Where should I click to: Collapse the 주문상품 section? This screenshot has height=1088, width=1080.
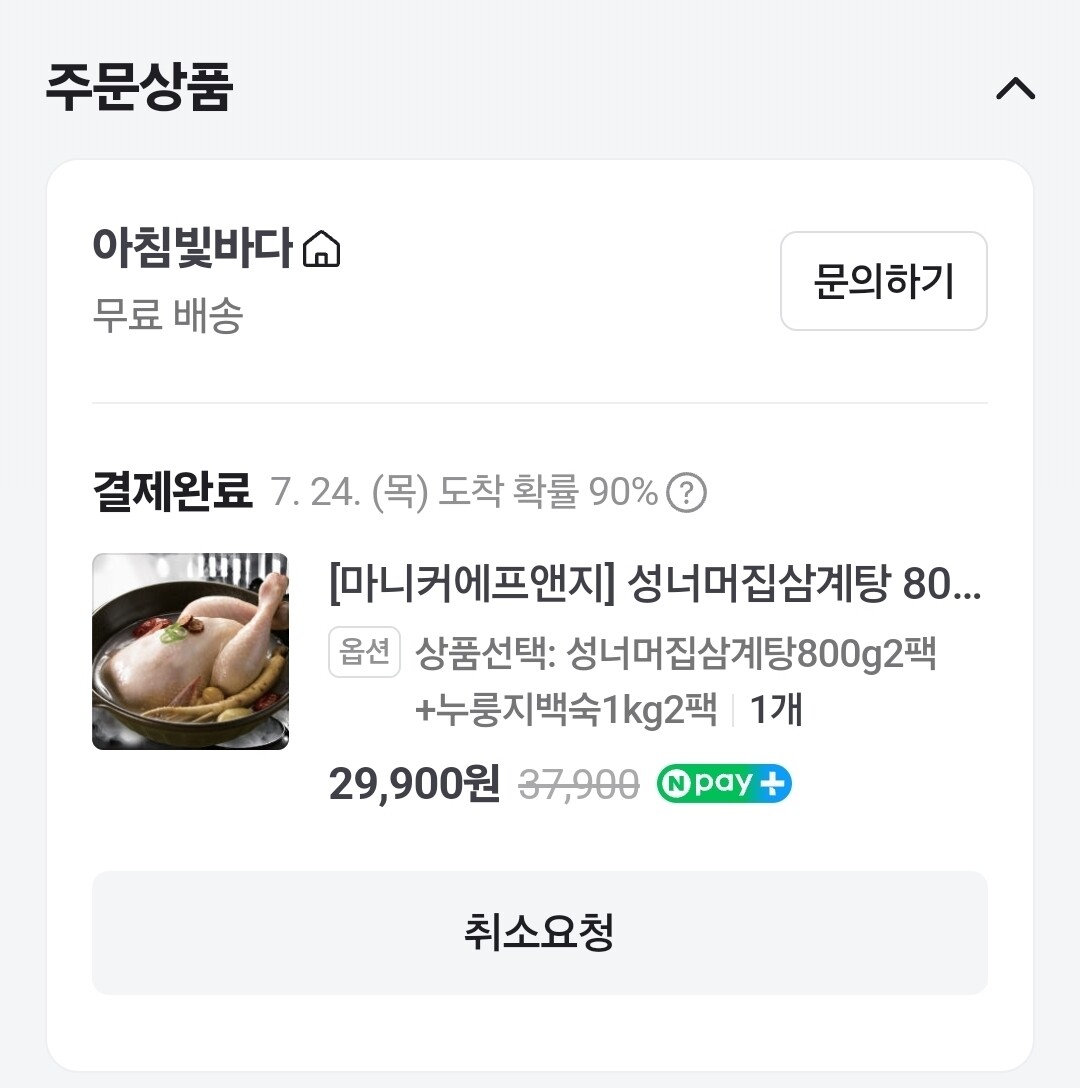(1015, 90)
